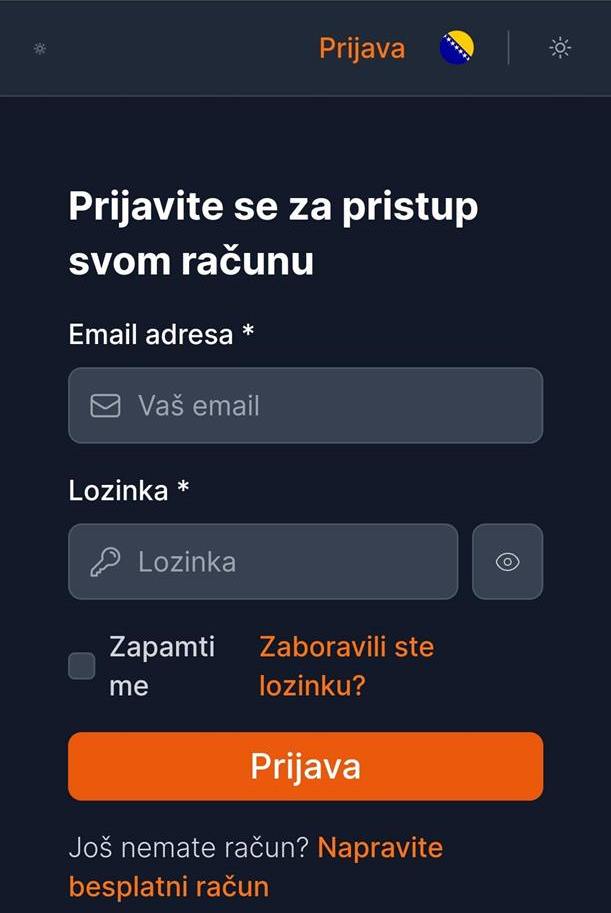The image size is (611, 913).
Task: Open Zaboravili ste lozinku link
Action: point(345,666)
